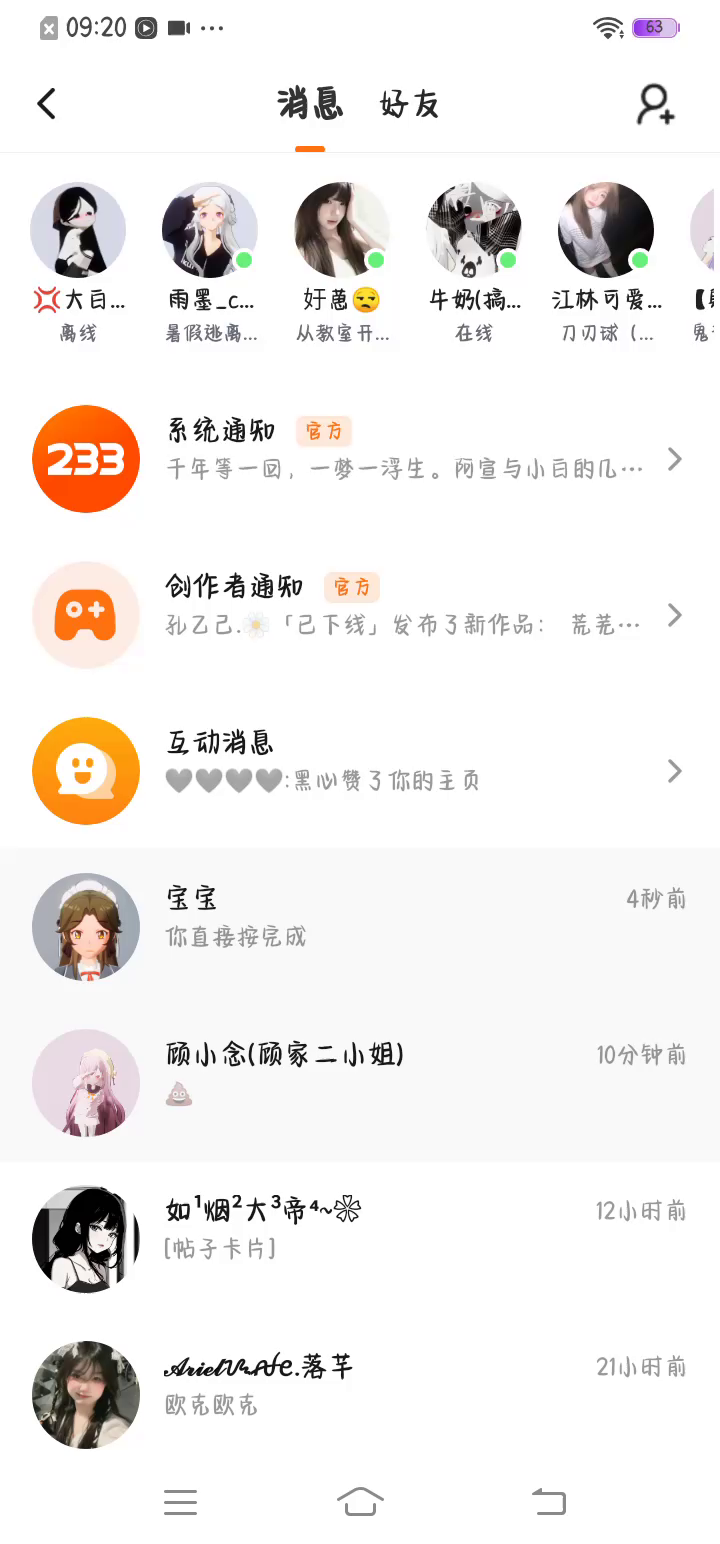Tap the system home button
This screenshot has width=720, height=1544.
360,1501
